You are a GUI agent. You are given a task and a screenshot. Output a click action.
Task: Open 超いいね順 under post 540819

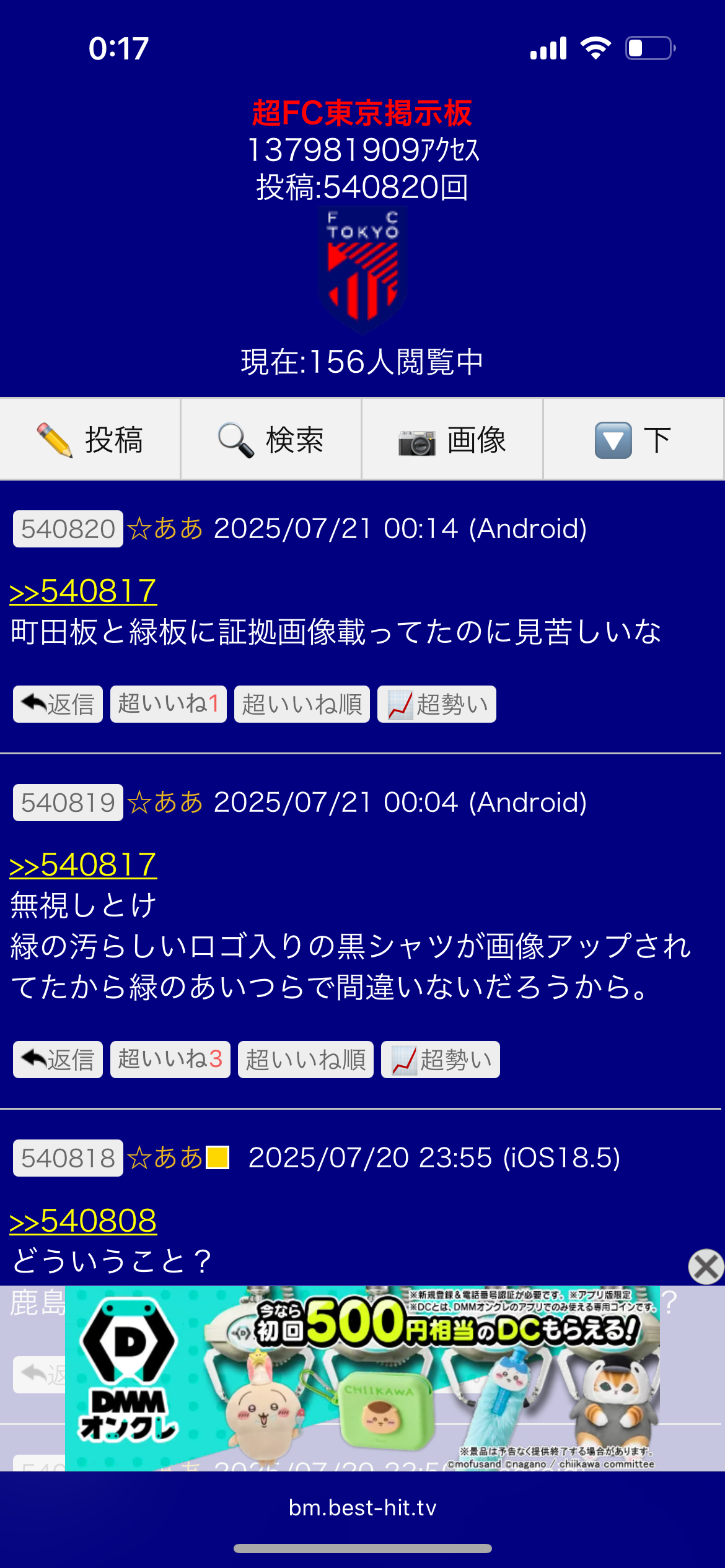(305, 1060)
